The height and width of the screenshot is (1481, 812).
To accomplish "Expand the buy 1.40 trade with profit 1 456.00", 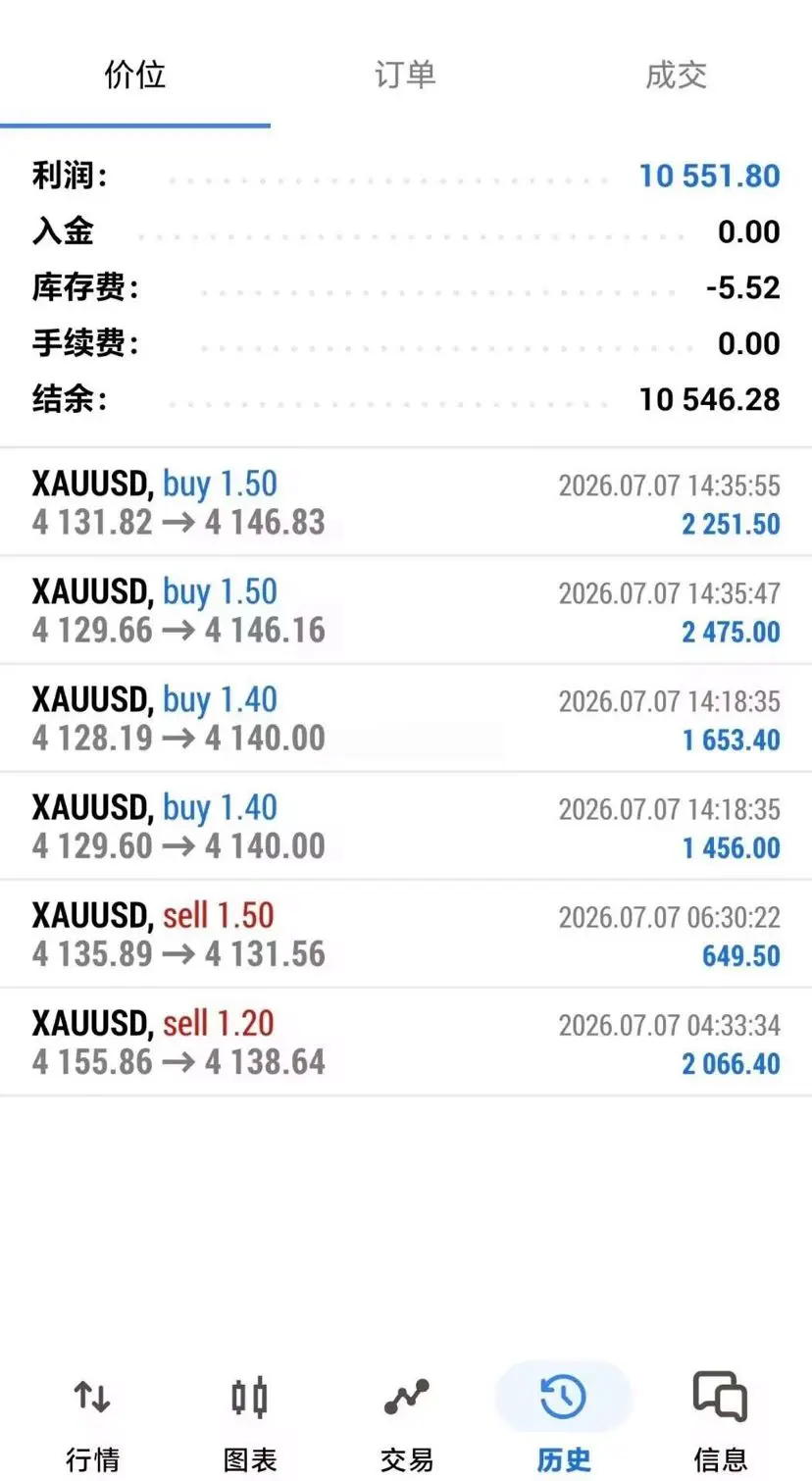I will (406, 827).
